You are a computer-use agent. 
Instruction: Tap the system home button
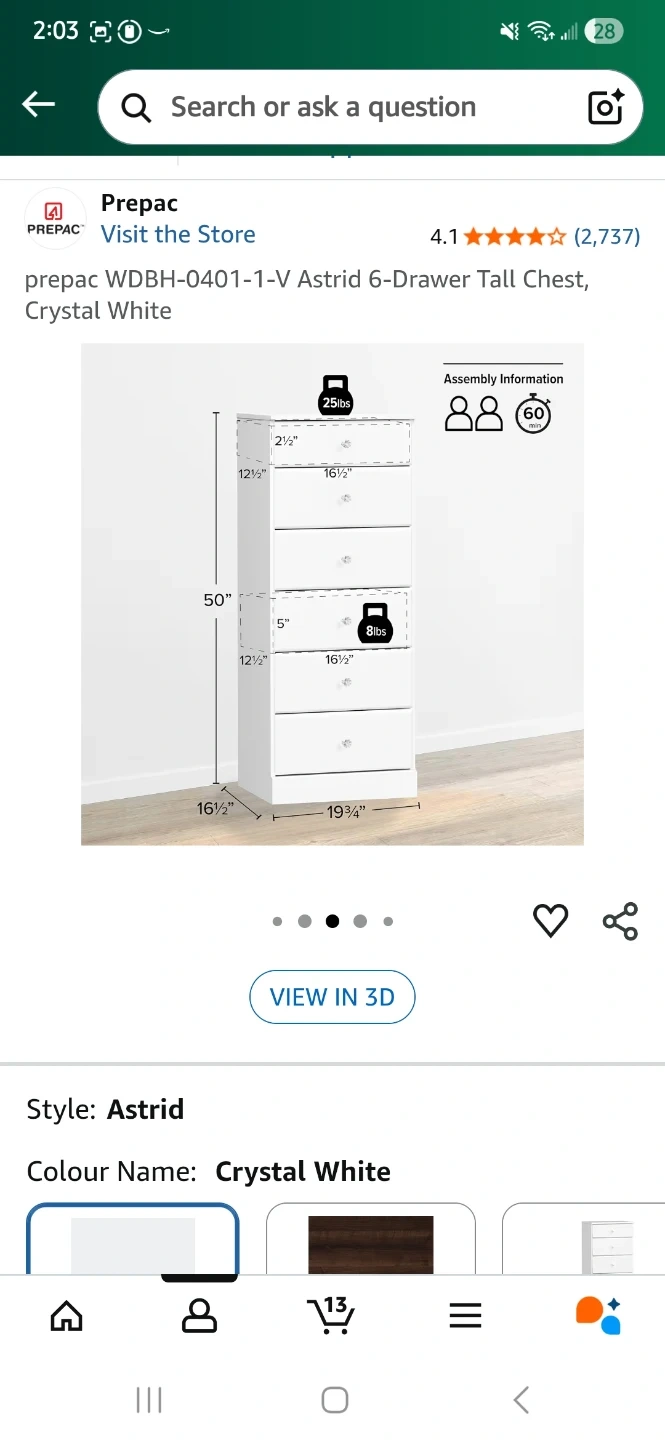pos(334,1400)
